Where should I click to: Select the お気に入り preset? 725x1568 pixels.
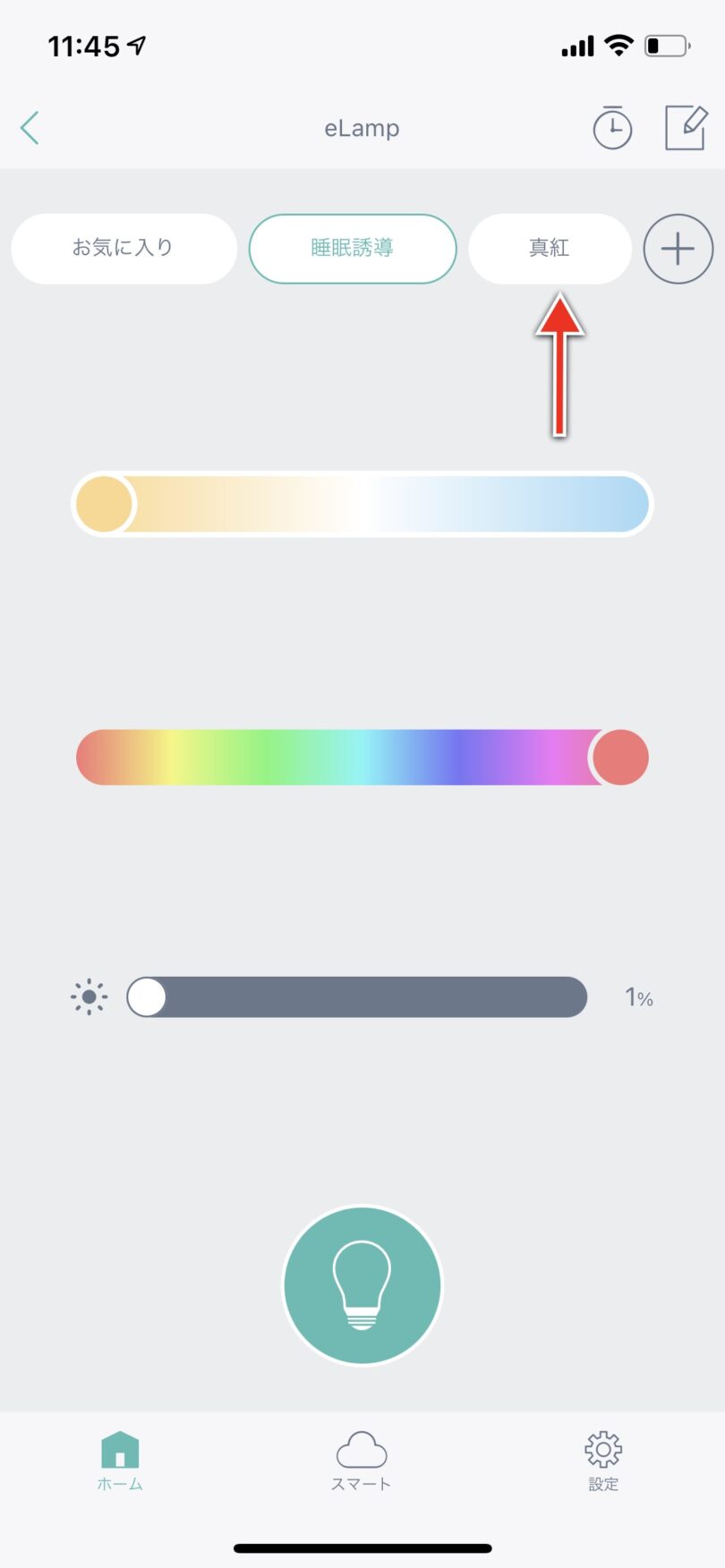click(124, 249)
